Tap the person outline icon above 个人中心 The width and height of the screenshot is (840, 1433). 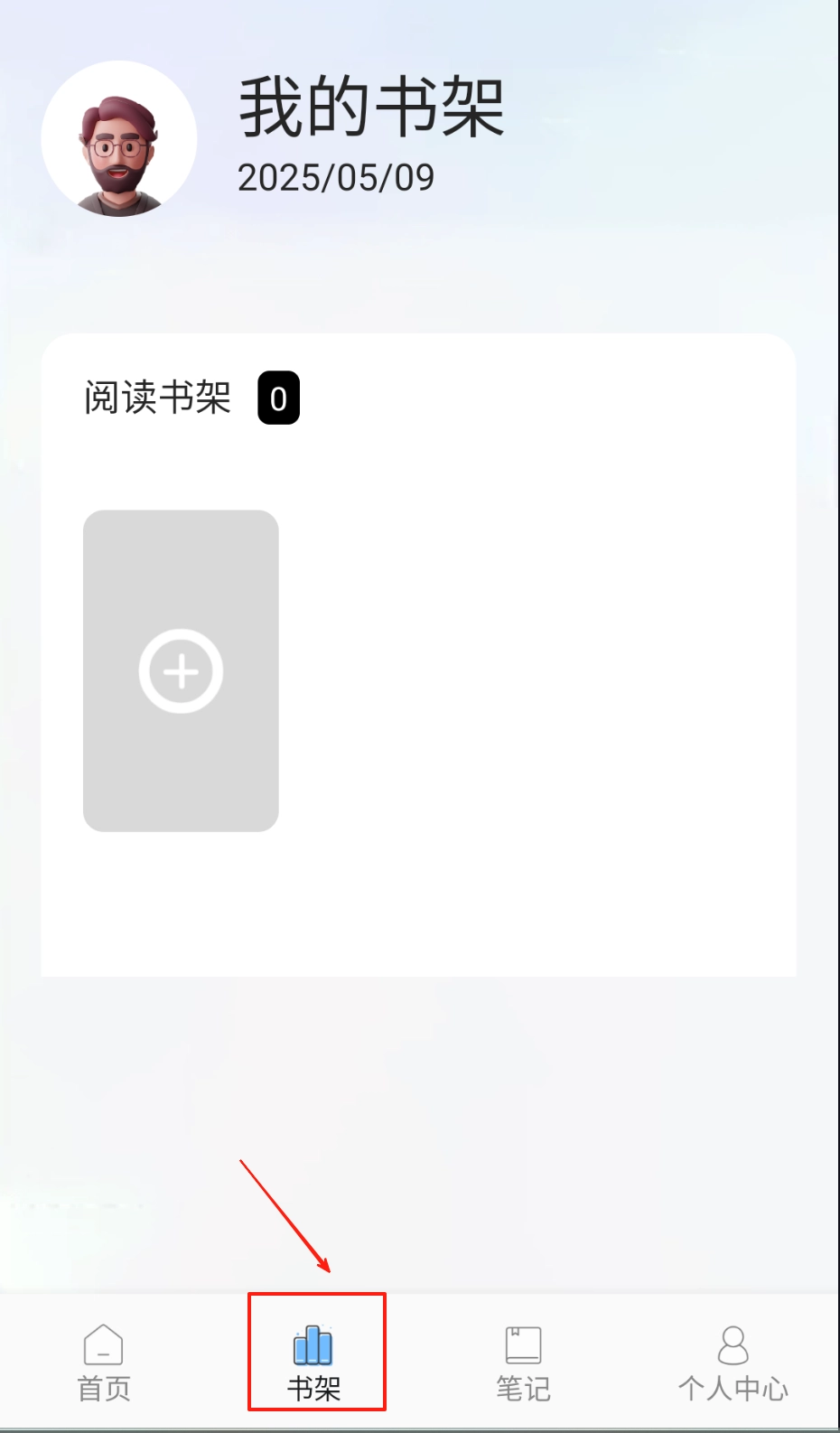(733, 1345)
